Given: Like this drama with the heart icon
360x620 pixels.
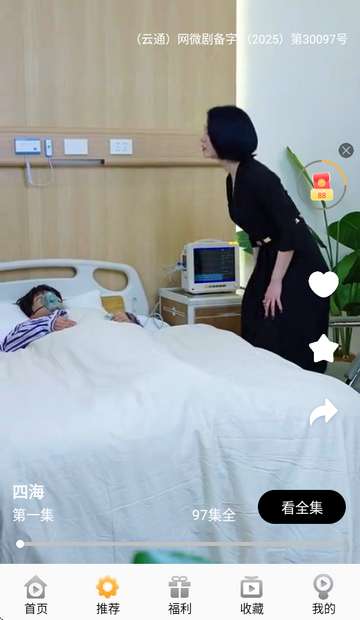Looking at the screenshot, I should (323, 284).
